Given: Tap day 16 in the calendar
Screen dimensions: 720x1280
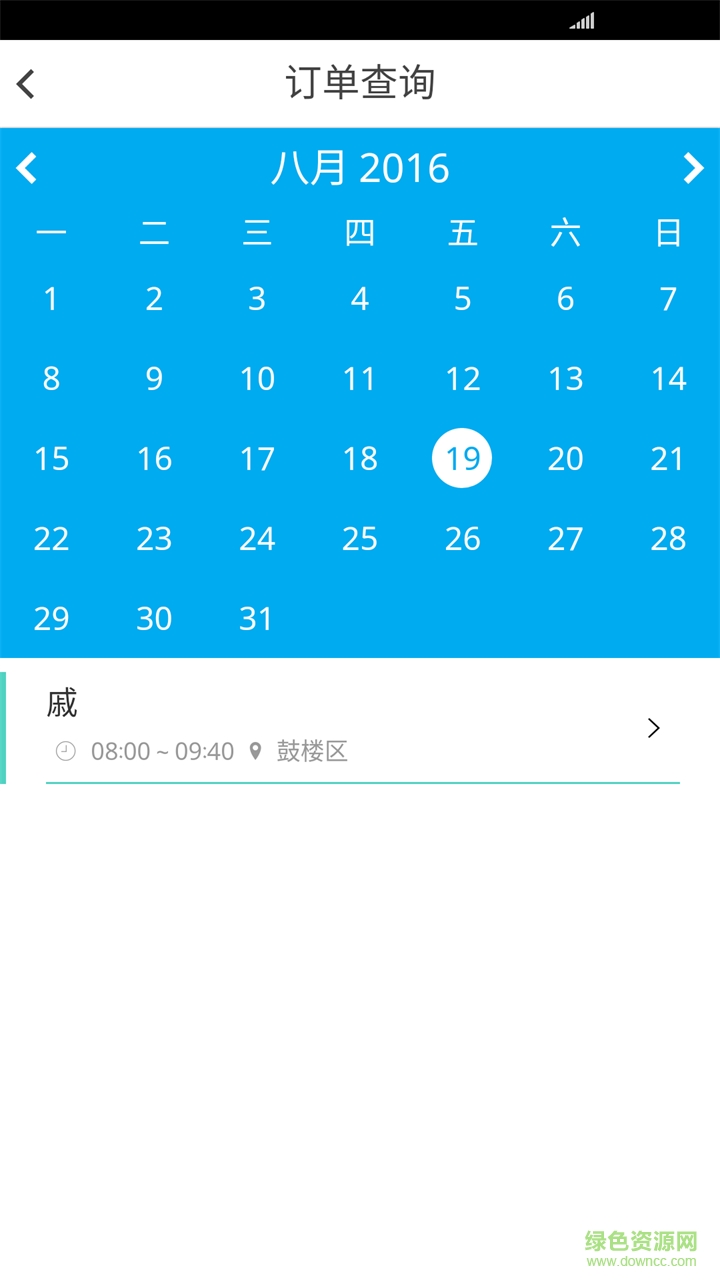Looking at the screenshot, I should click(154, 459).
